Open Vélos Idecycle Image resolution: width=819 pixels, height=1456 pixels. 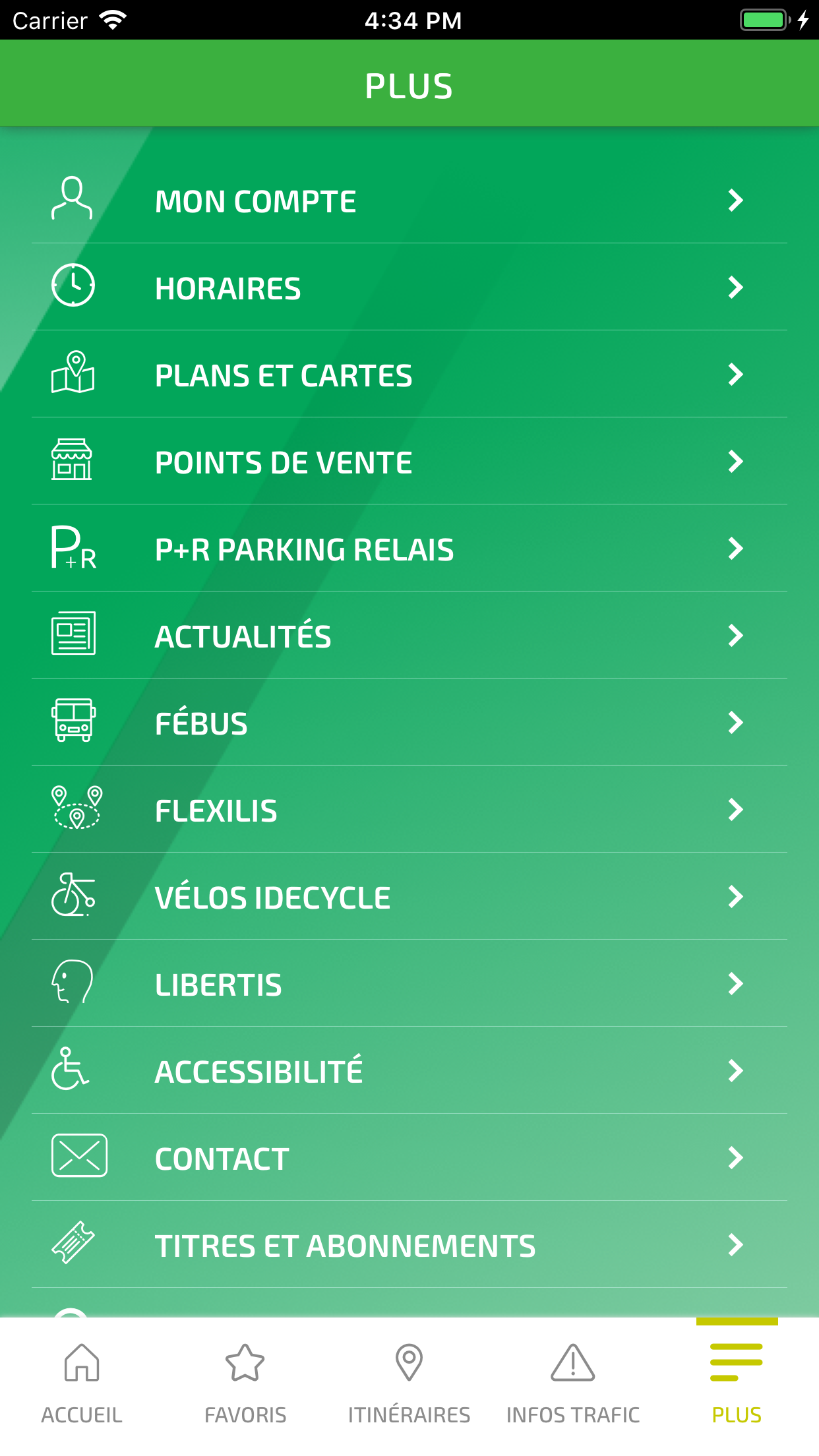(x=409, y=897)
